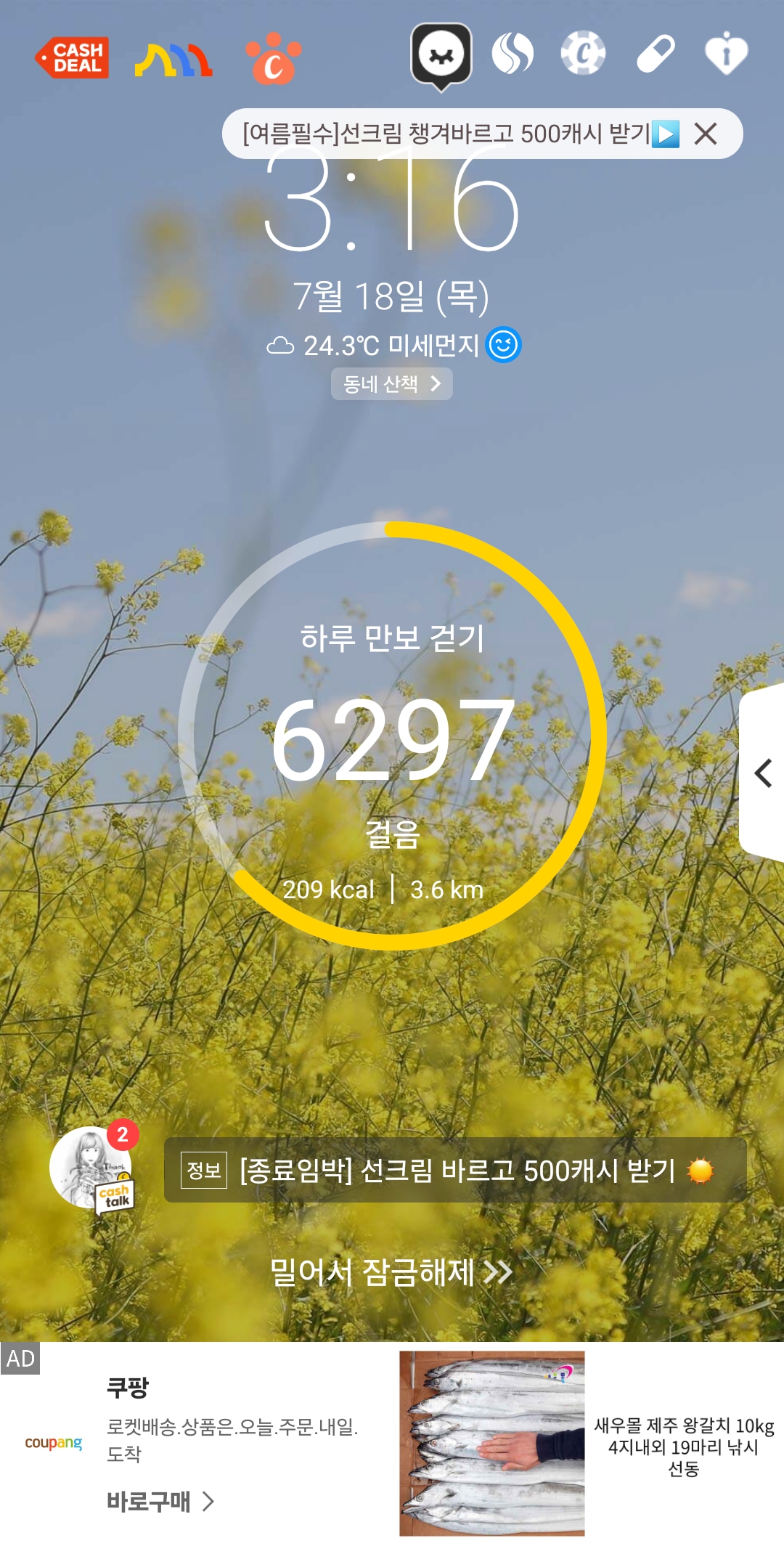Open the colorful arches icon
The image size is (784, 1546).
pyautogui.click(x=173, y=60)
